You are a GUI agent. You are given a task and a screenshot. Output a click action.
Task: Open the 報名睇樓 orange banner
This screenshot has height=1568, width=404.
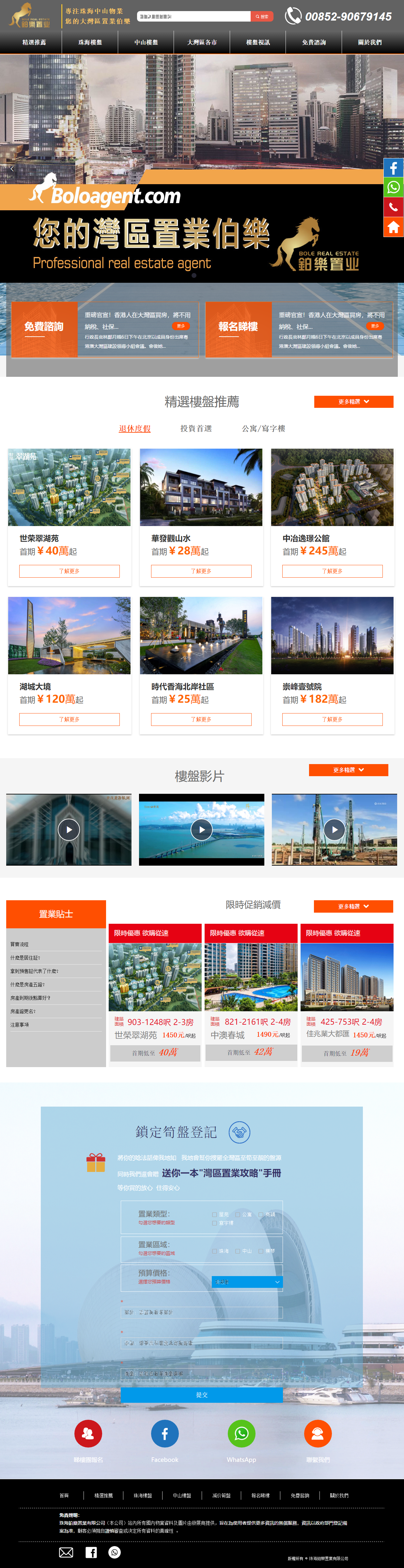pyautogui.click(x=238, y=329)
